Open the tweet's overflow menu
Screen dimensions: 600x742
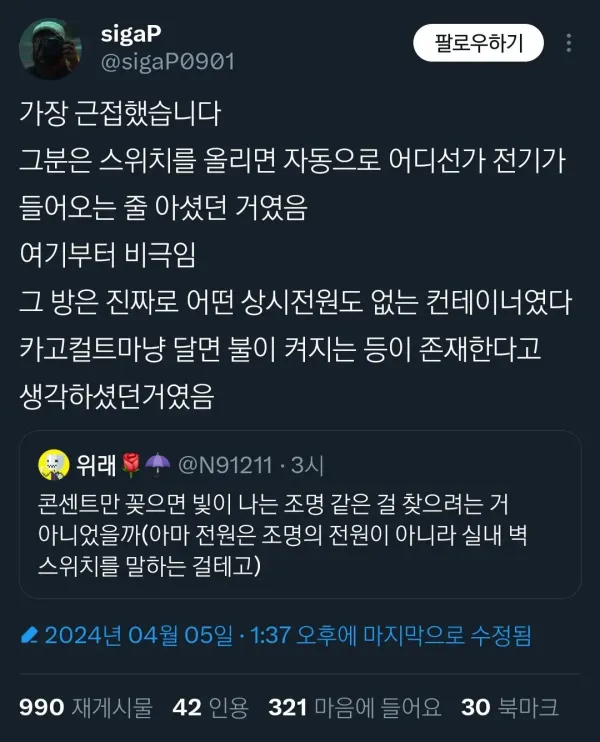coord(569,43)
